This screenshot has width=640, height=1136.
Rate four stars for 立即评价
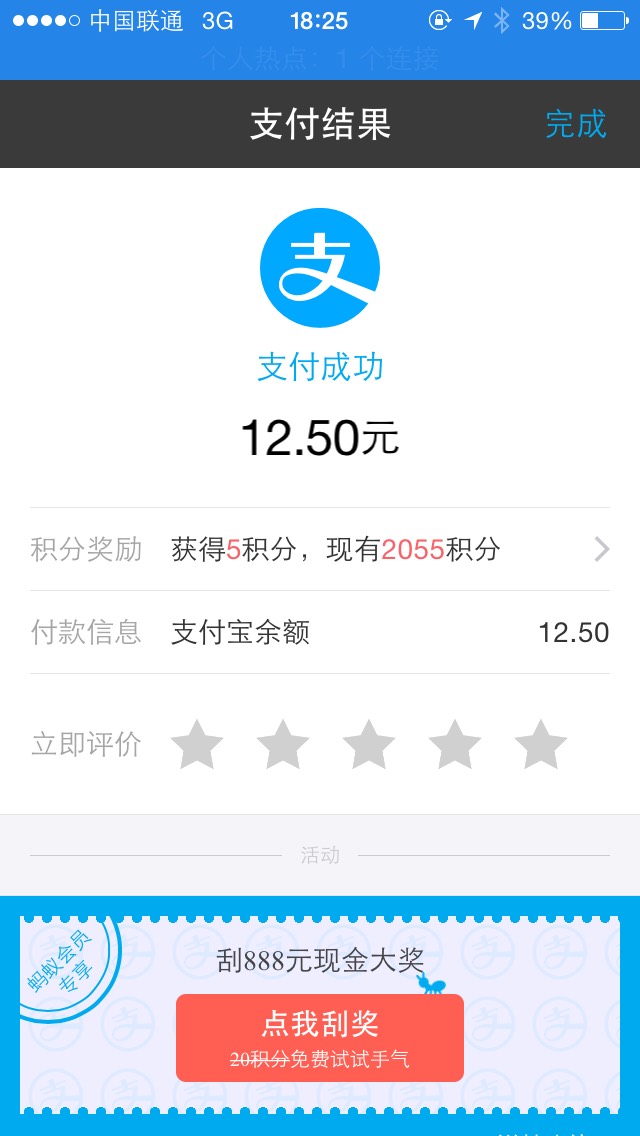(455, 745)
